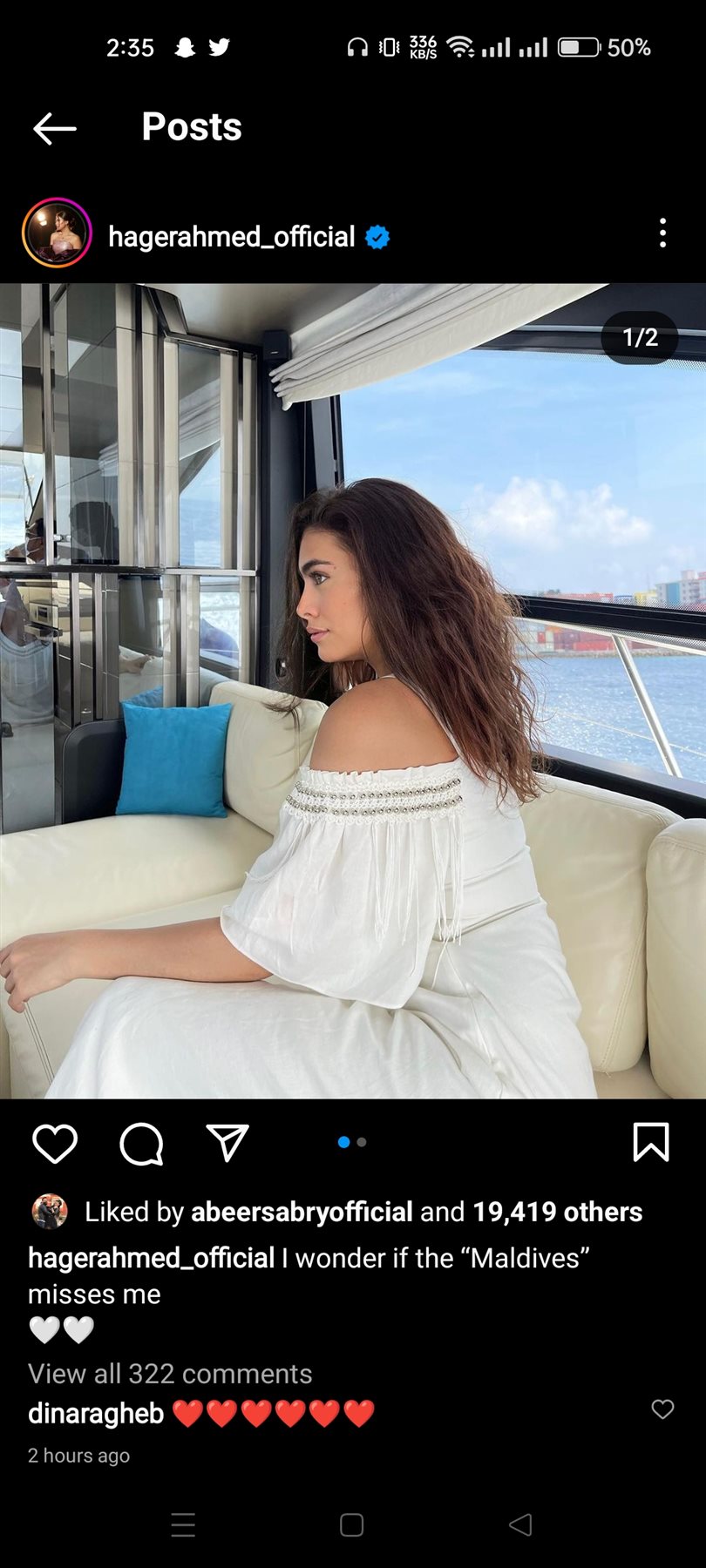This screenshot has height=1568, width=706.
Task: Open the post's three-dot options menu
Action: click(662, 233)
